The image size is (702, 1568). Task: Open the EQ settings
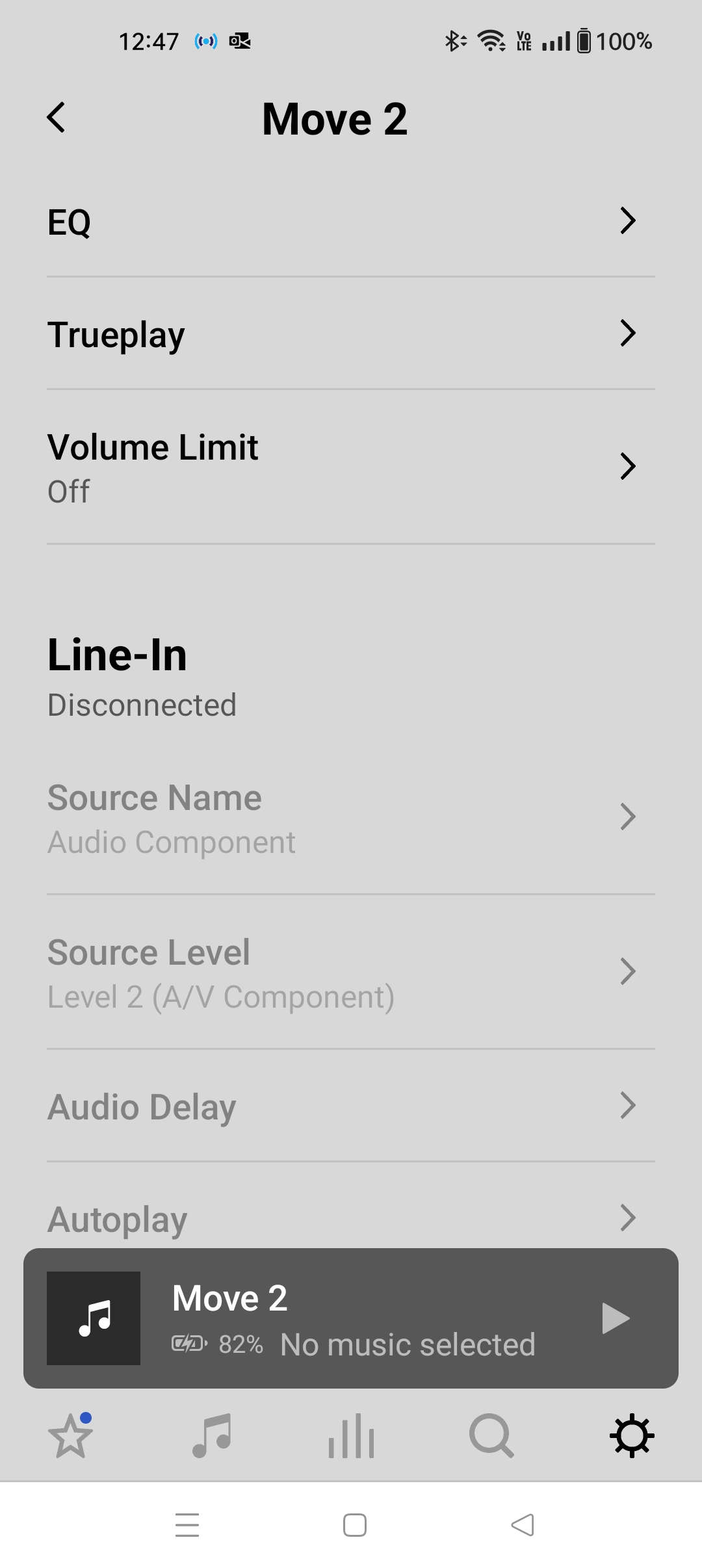351,222
